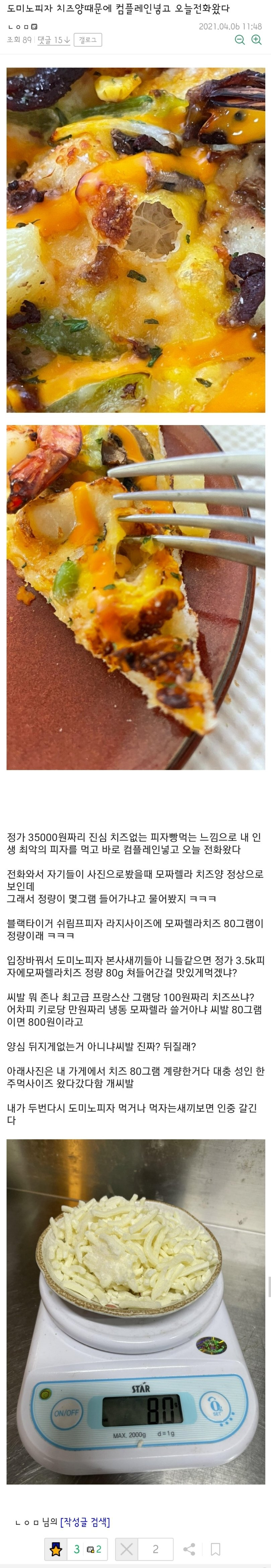Bookmark this post
The width and height of the screenshot is (271, 1568).
coord(216,1549)
